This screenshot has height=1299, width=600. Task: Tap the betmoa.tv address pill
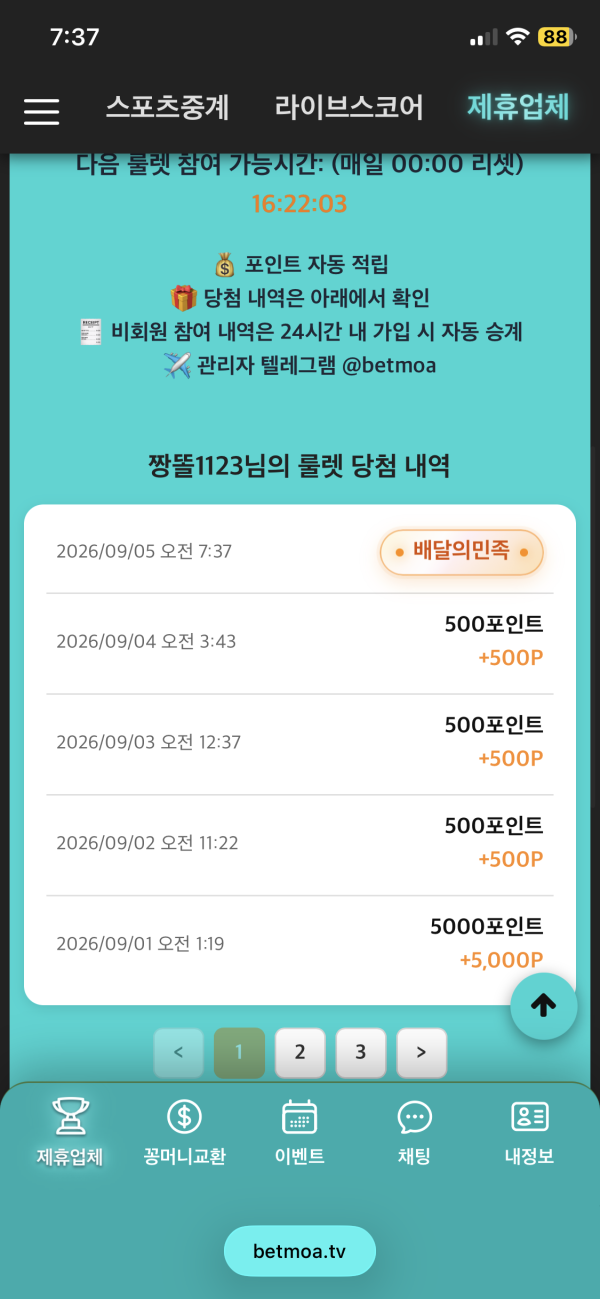tap(300, 1251)
